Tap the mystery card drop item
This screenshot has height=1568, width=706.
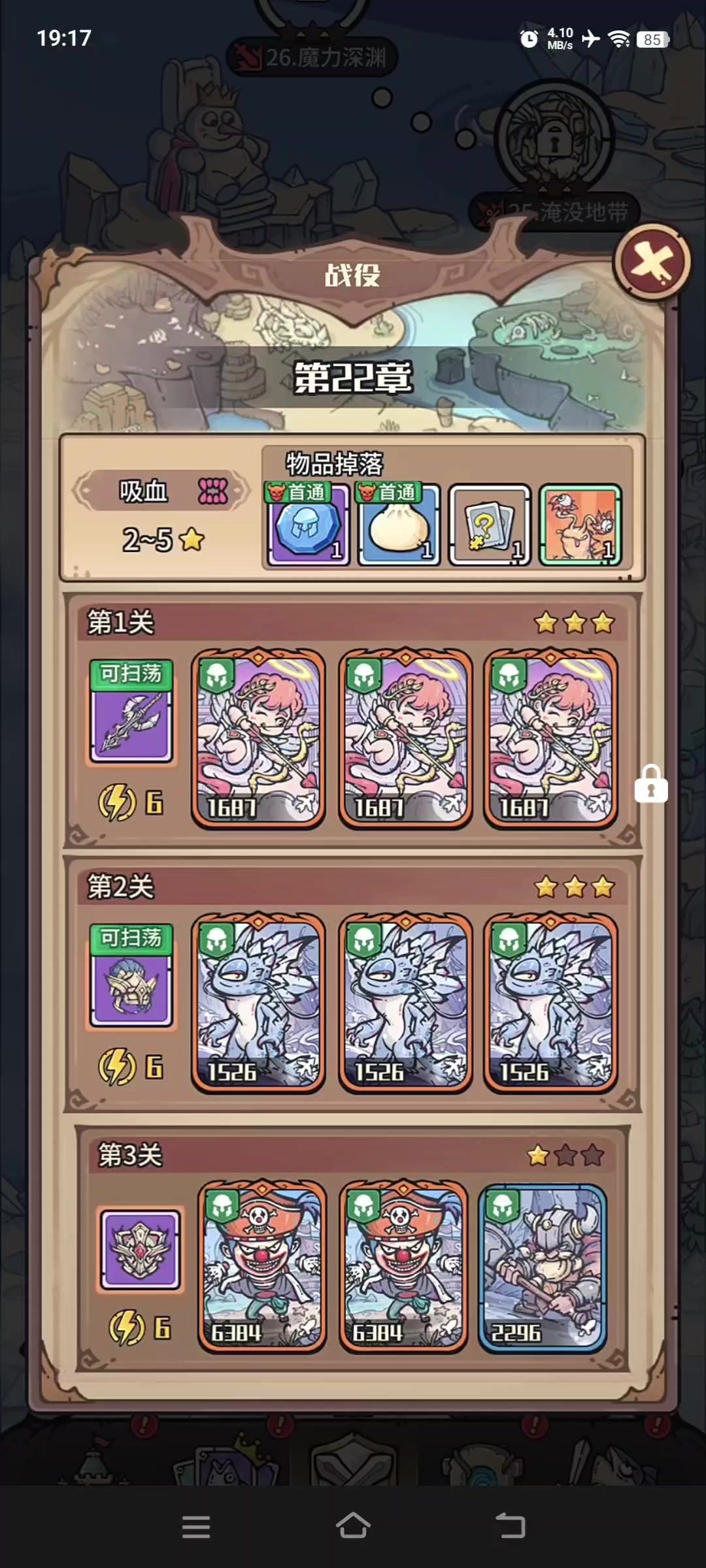[x=489, y=525]
